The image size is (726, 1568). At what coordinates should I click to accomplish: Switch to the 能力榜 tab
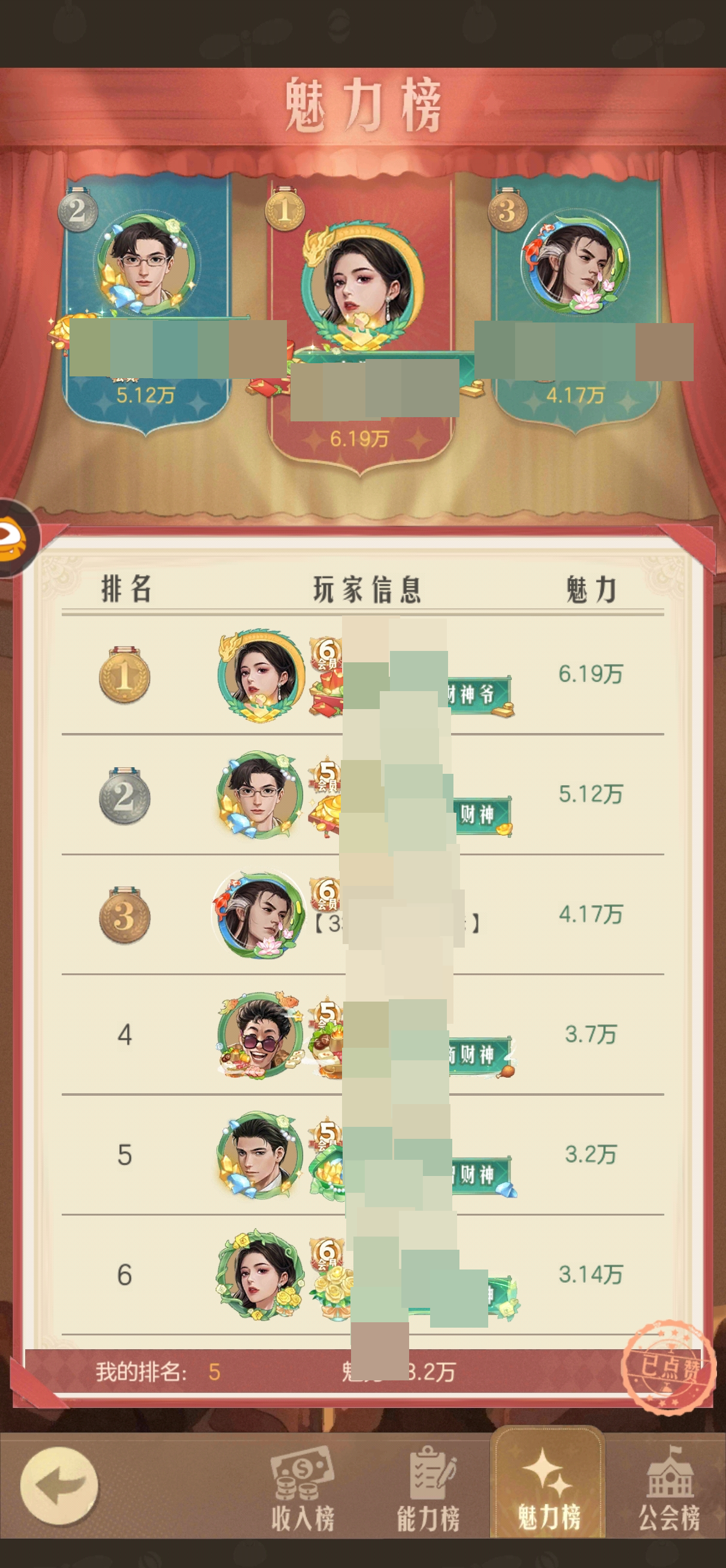coord(429,1489)
